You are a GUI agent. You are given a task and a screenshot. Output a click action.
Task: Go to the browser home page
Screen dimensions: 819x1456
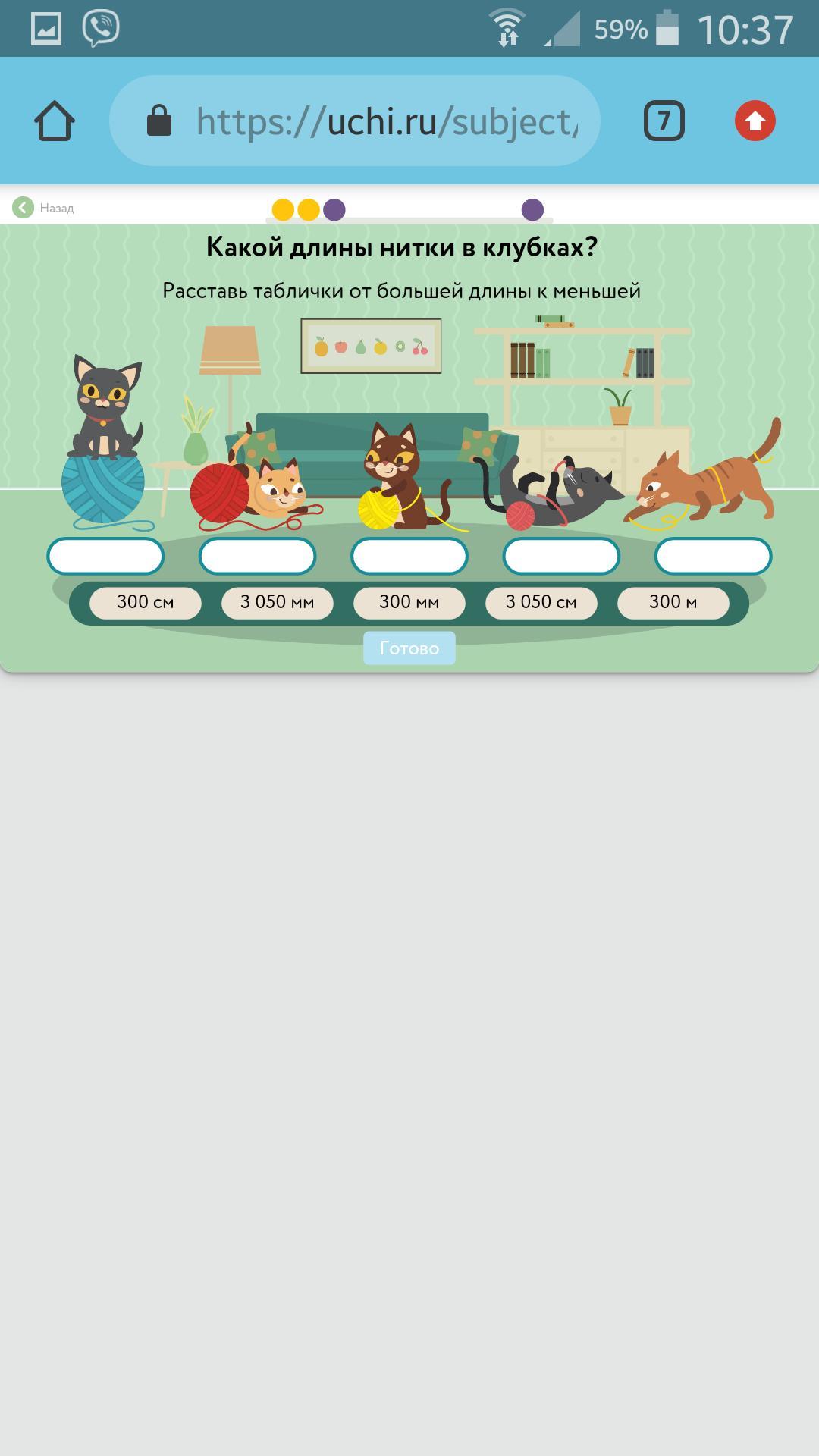pyautogui.click(x=55, y=121)
